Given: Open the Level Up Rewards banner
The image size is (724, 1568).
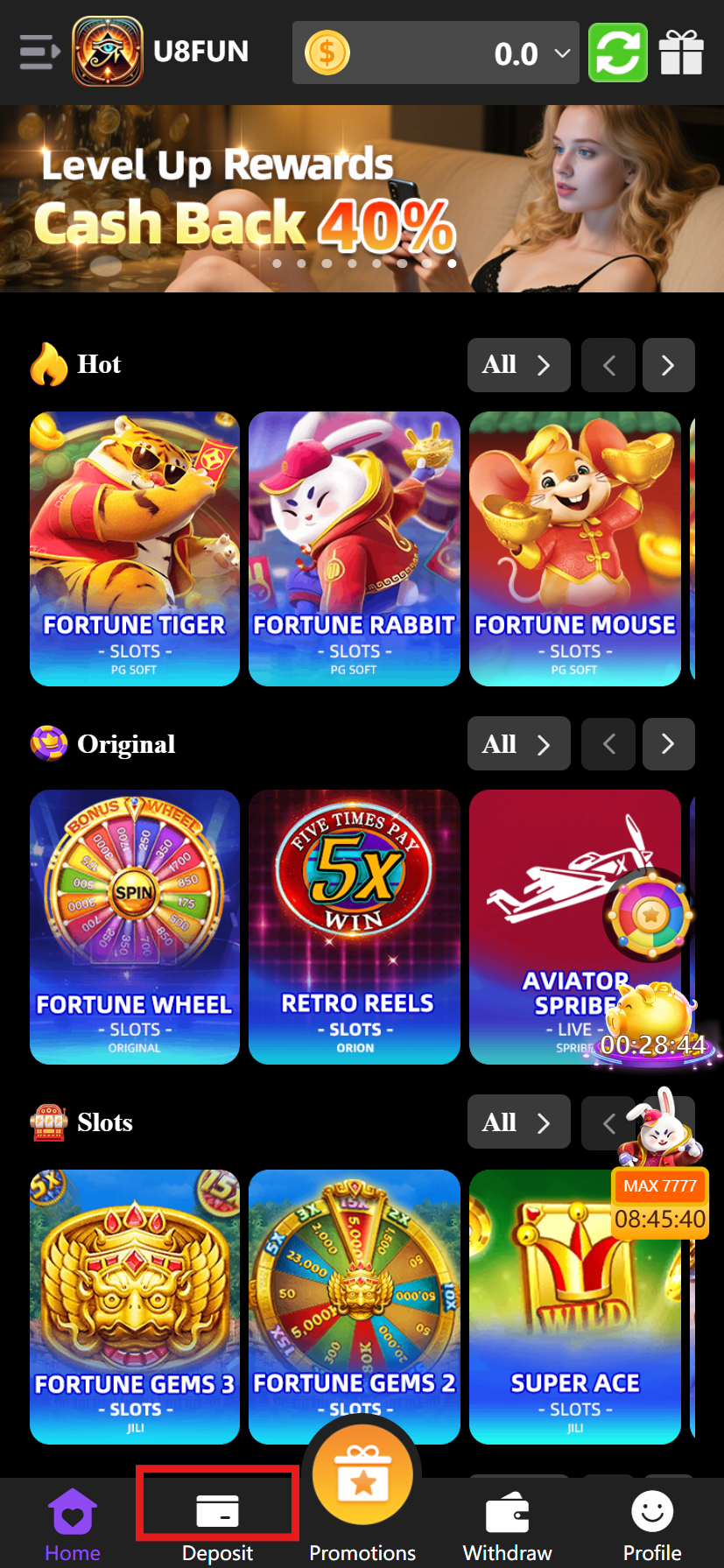Looking at the screenshot, I should pyautogui.click(x=263, y=199).
